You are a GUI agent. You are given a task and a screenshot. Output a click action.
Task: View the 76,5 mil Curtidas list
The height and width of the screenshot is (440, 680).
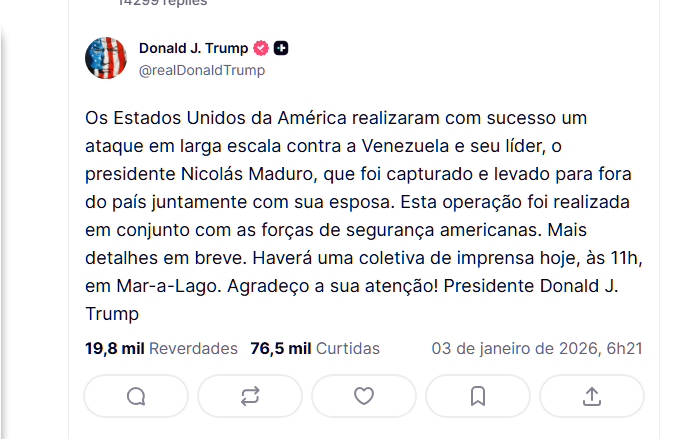[315, 349]
